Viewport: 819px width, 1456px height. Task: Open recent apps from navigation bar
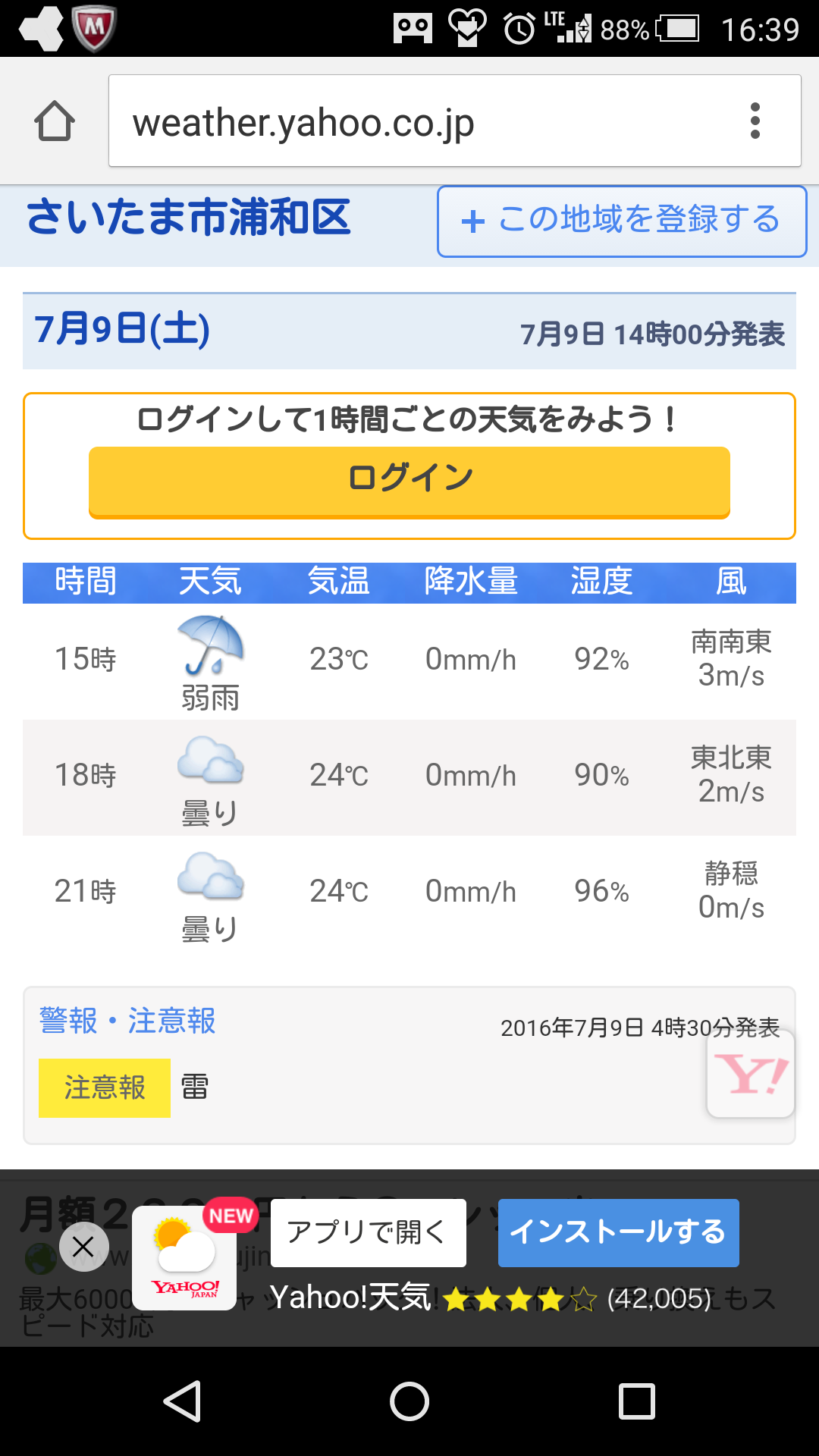(x=637, y=1401)
